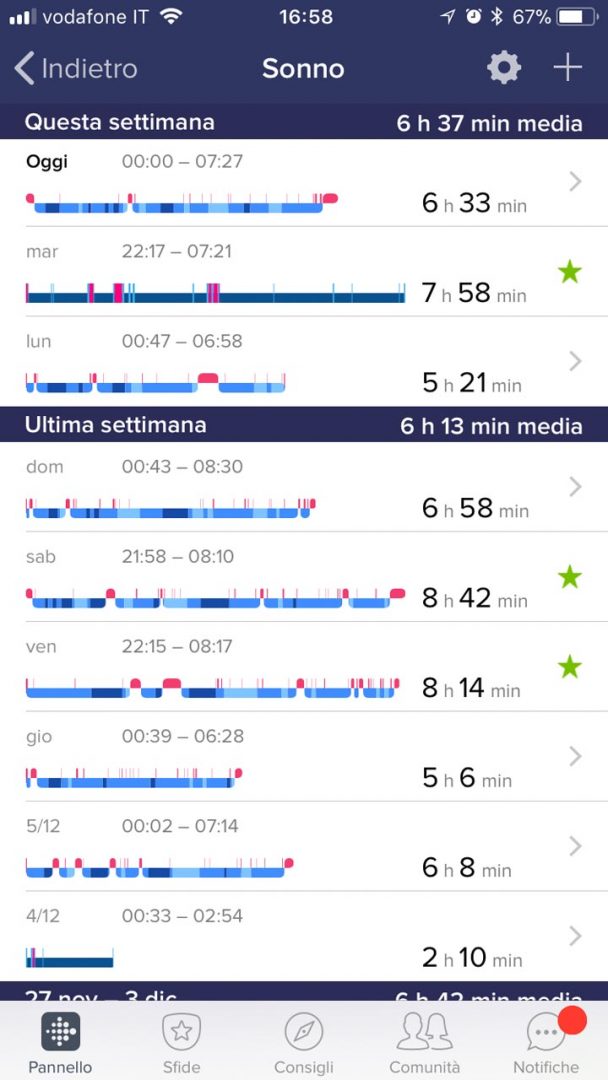Add a new sleep log
608x1080 pixels.
click(567, 68)
